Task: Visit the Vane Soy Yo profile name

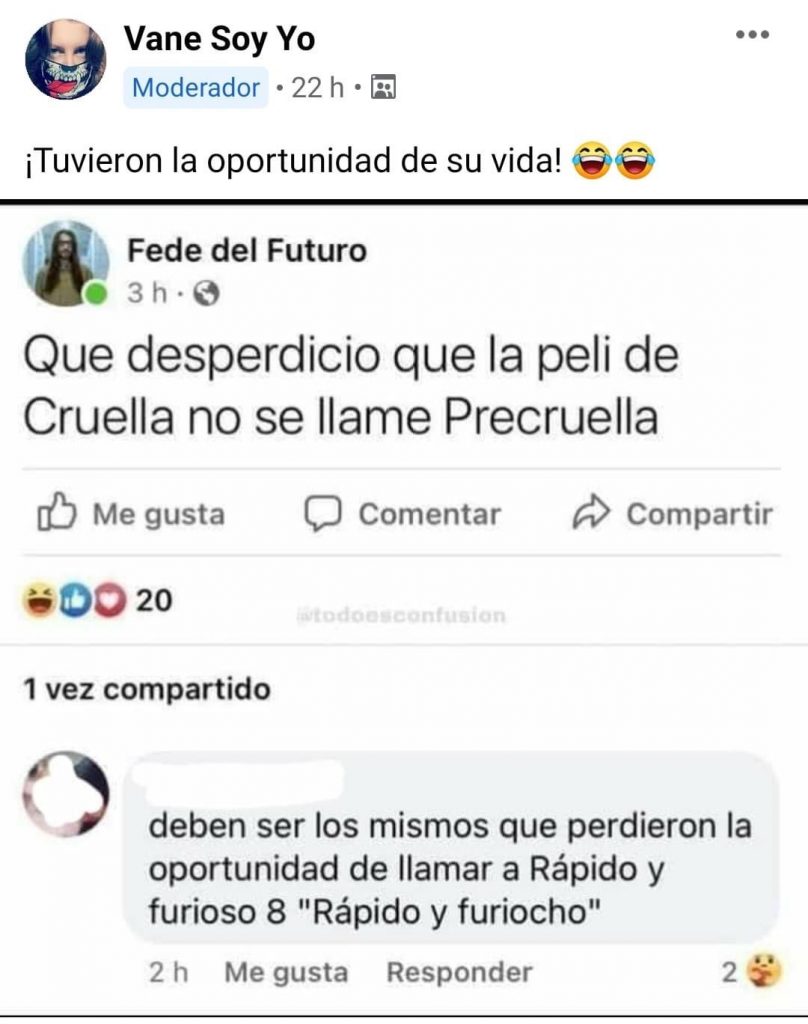Action: coord(219,39)
